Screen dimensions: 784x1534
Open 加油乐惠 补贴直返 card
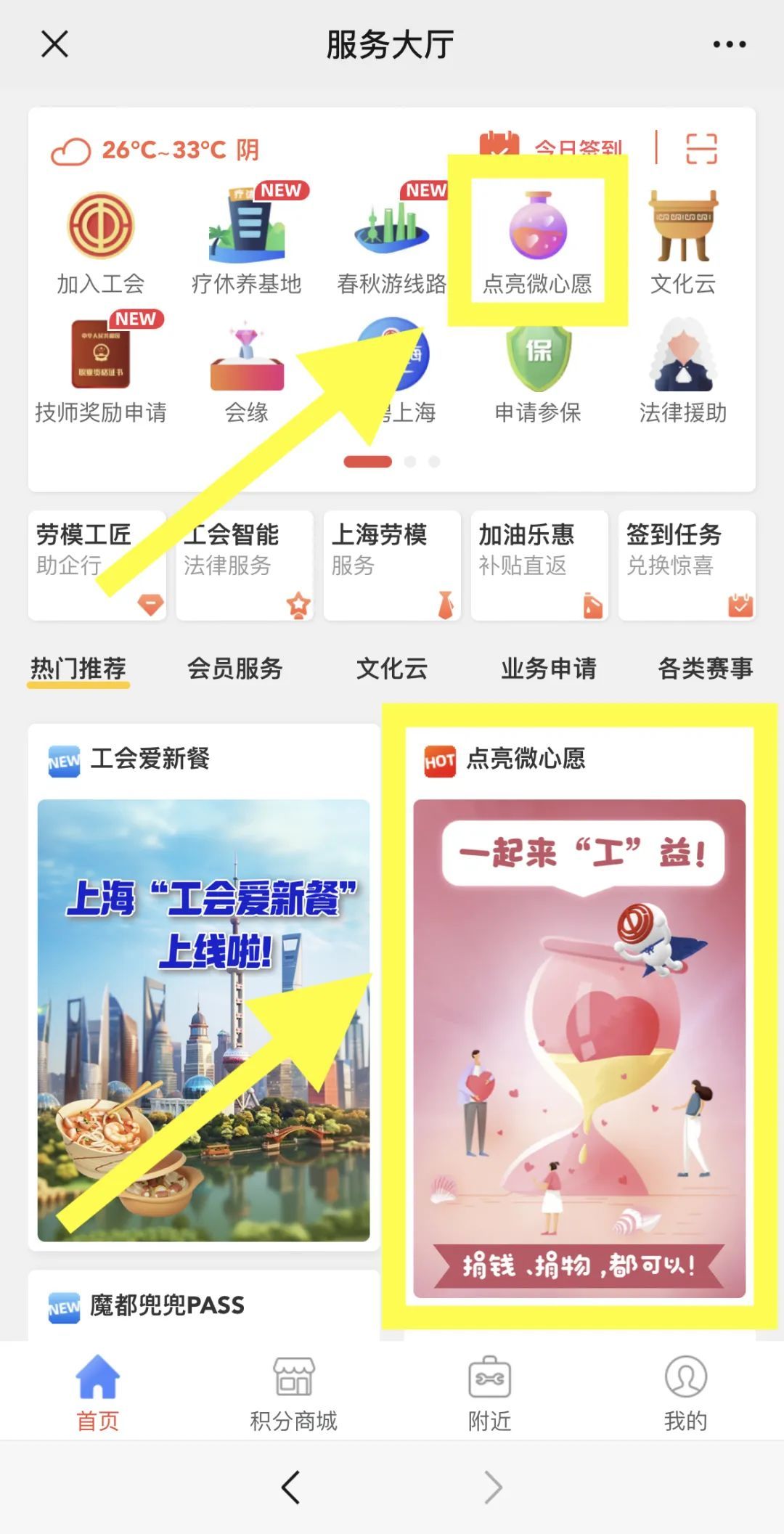point(538,565)
